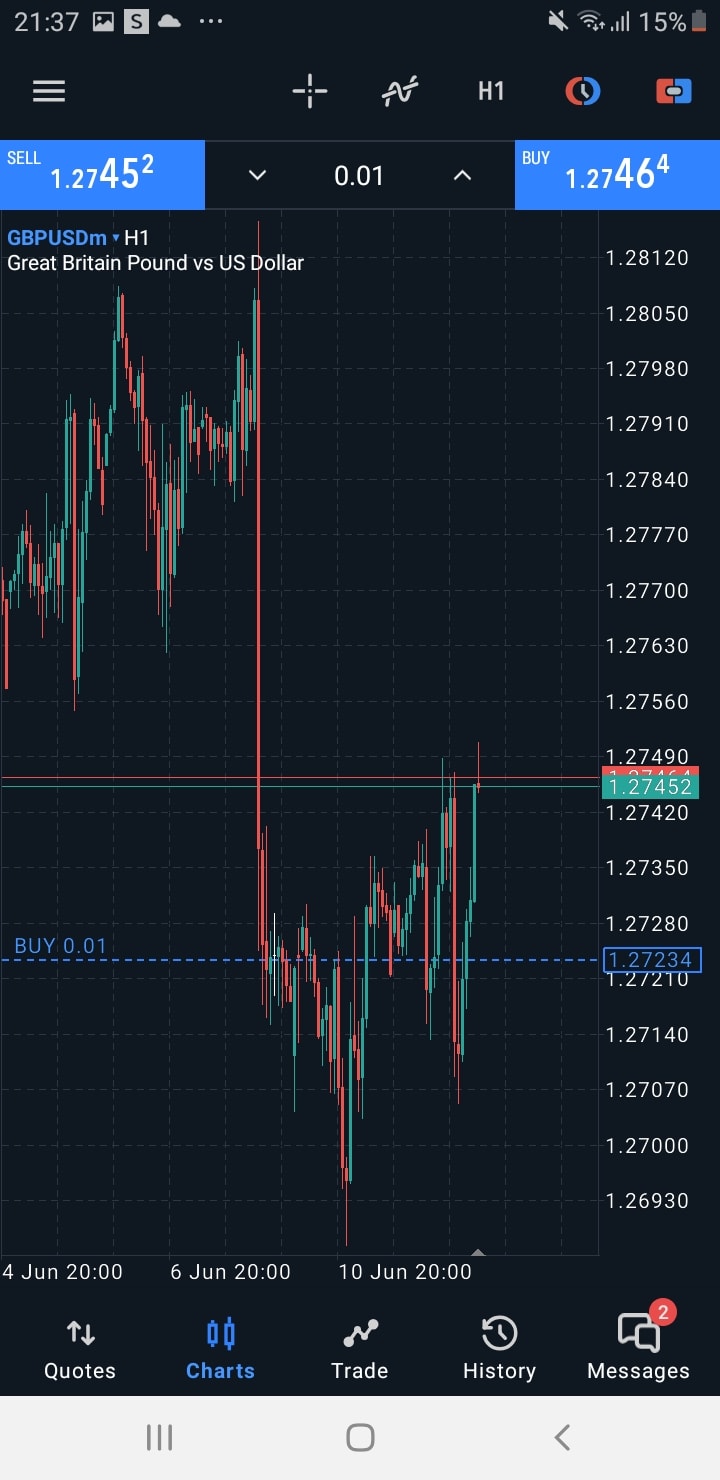Tap the red and blue clock icon
The width and height of the screenshot is (720, 1480).
click(582, 92)
